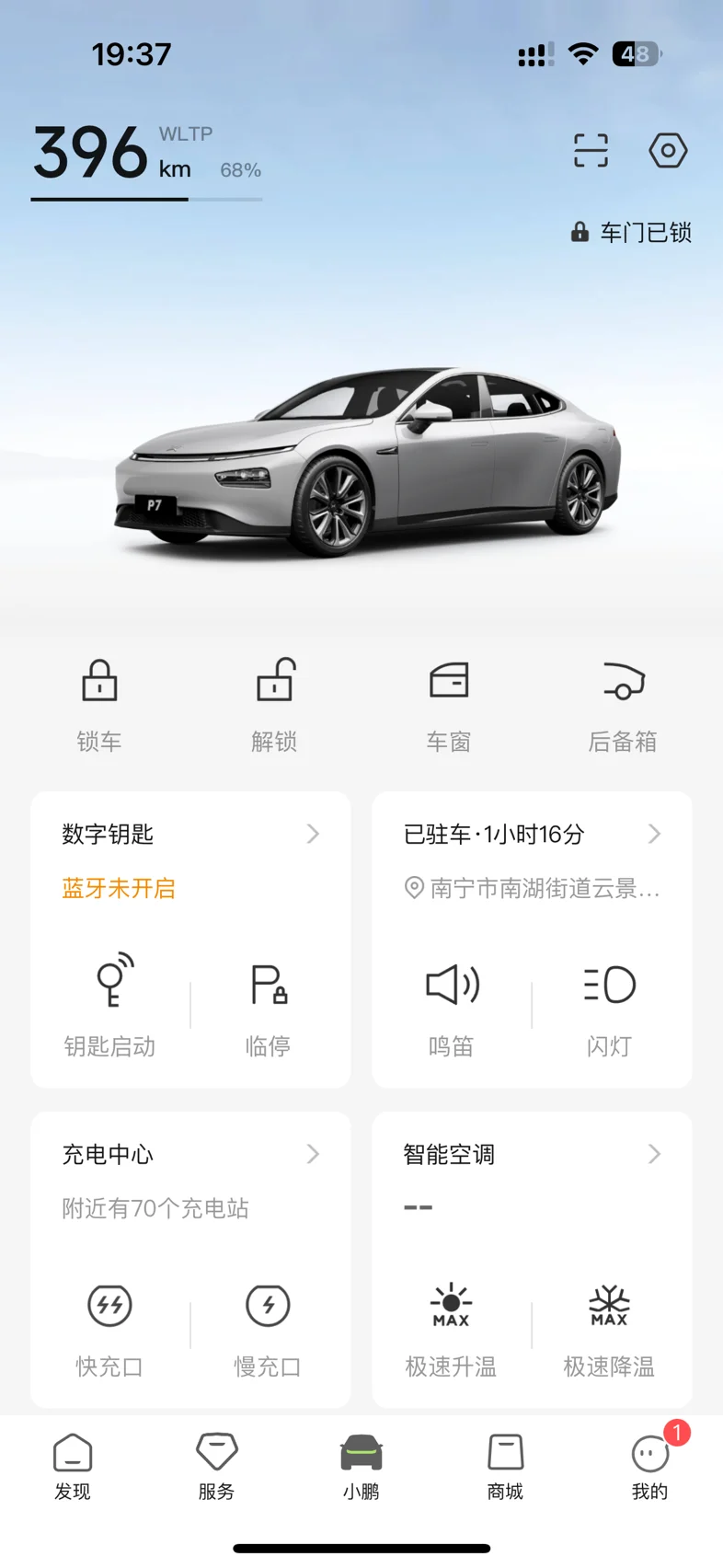Open 充电中心 charging center
The width and height of the screenshot is (723, 1568).
click(x=190, y=1154)
